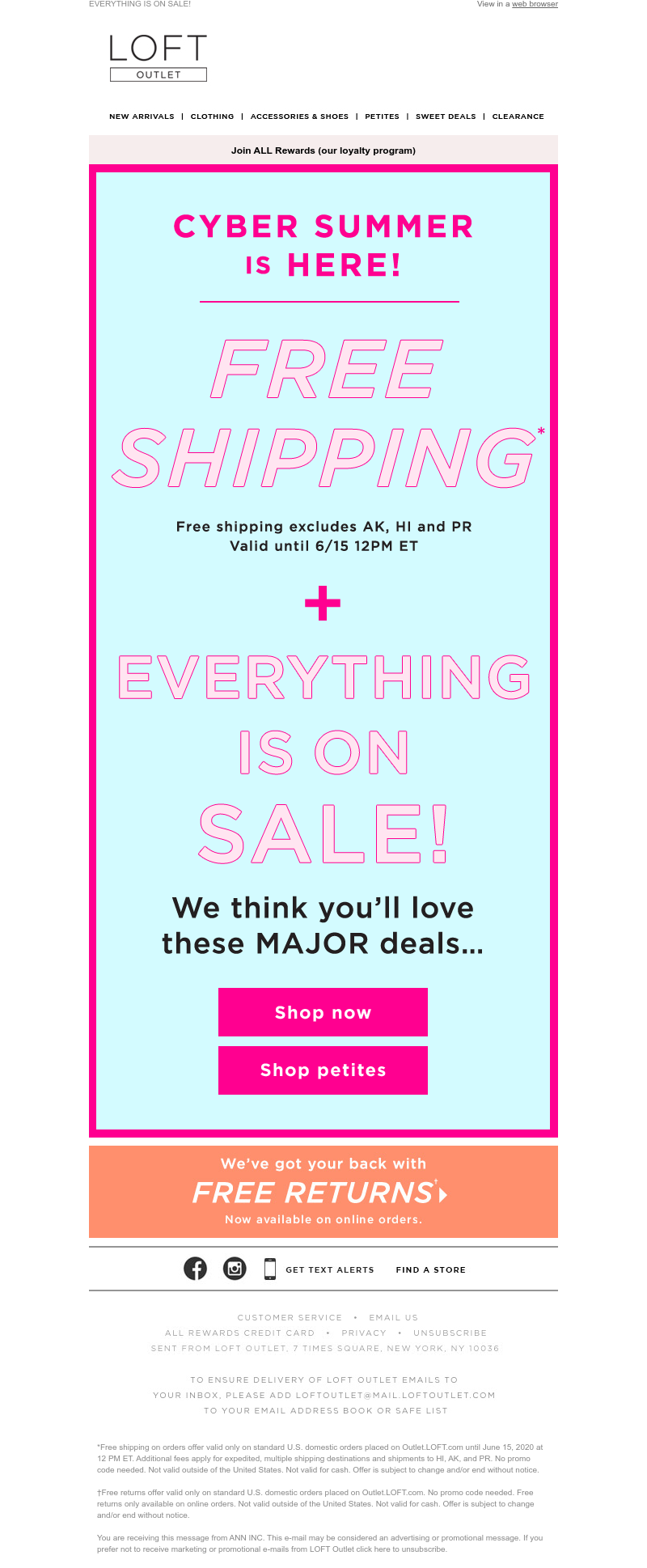This screenshot has width=647, height=1568.
Task: Sign up for Get Text Alerts
Action: pos(329,1269)
